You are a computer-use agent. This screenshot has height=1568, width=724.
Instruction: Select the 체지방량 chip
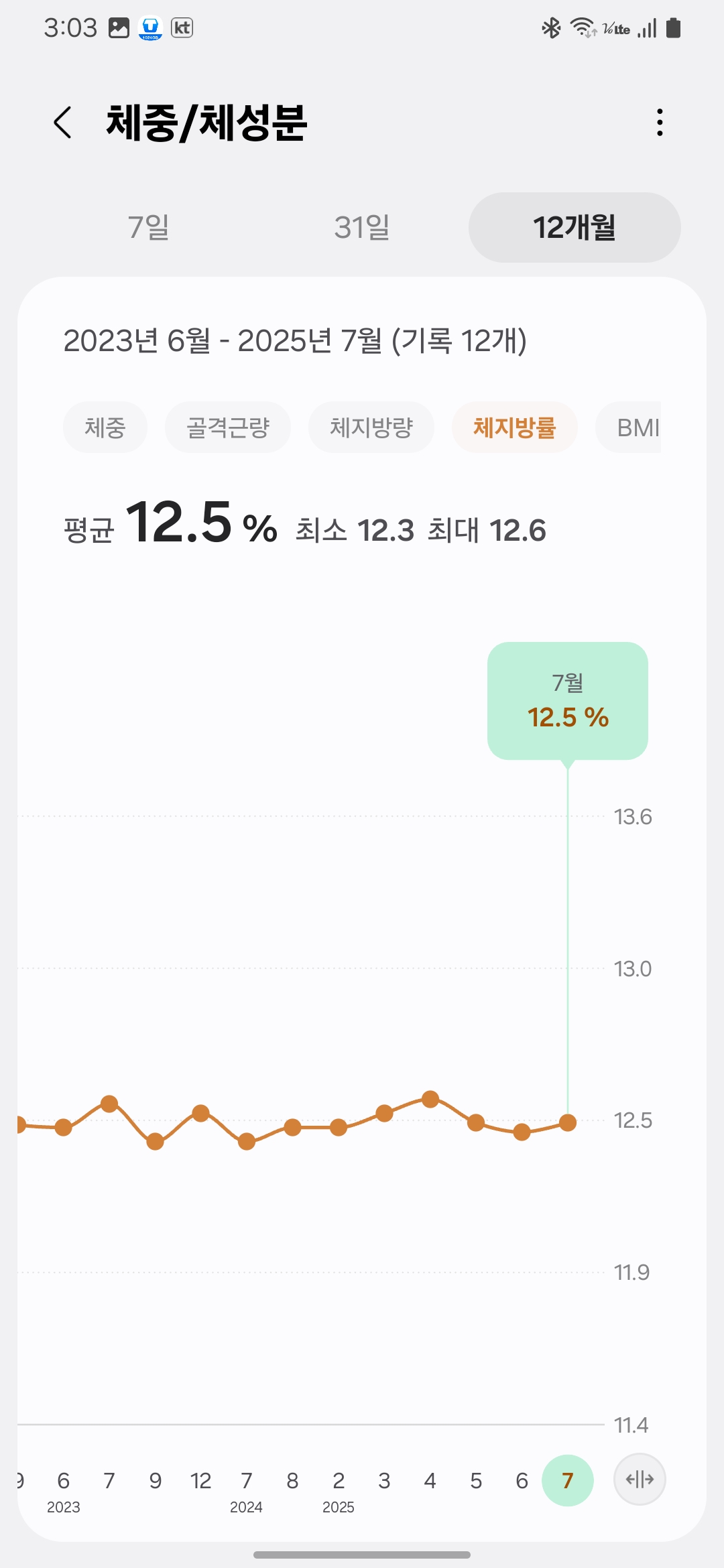(371, 427)
